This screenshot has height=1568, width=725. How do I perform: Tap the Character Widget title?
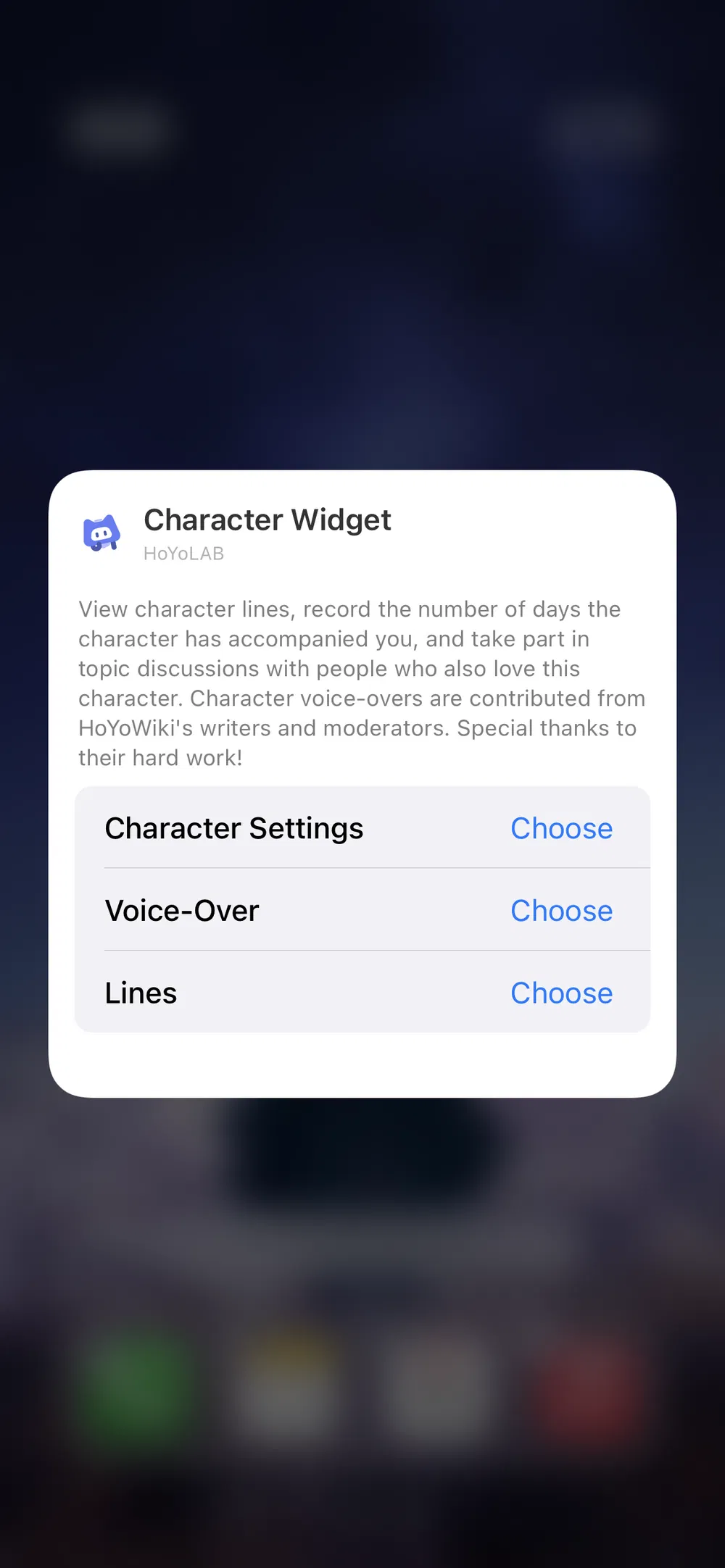[268, 520]
